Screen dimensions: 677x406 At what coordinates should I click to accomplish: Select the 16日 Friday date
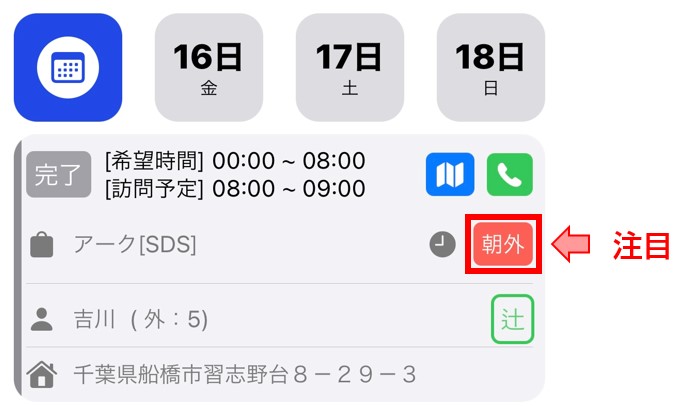click(x=208, y=67)
